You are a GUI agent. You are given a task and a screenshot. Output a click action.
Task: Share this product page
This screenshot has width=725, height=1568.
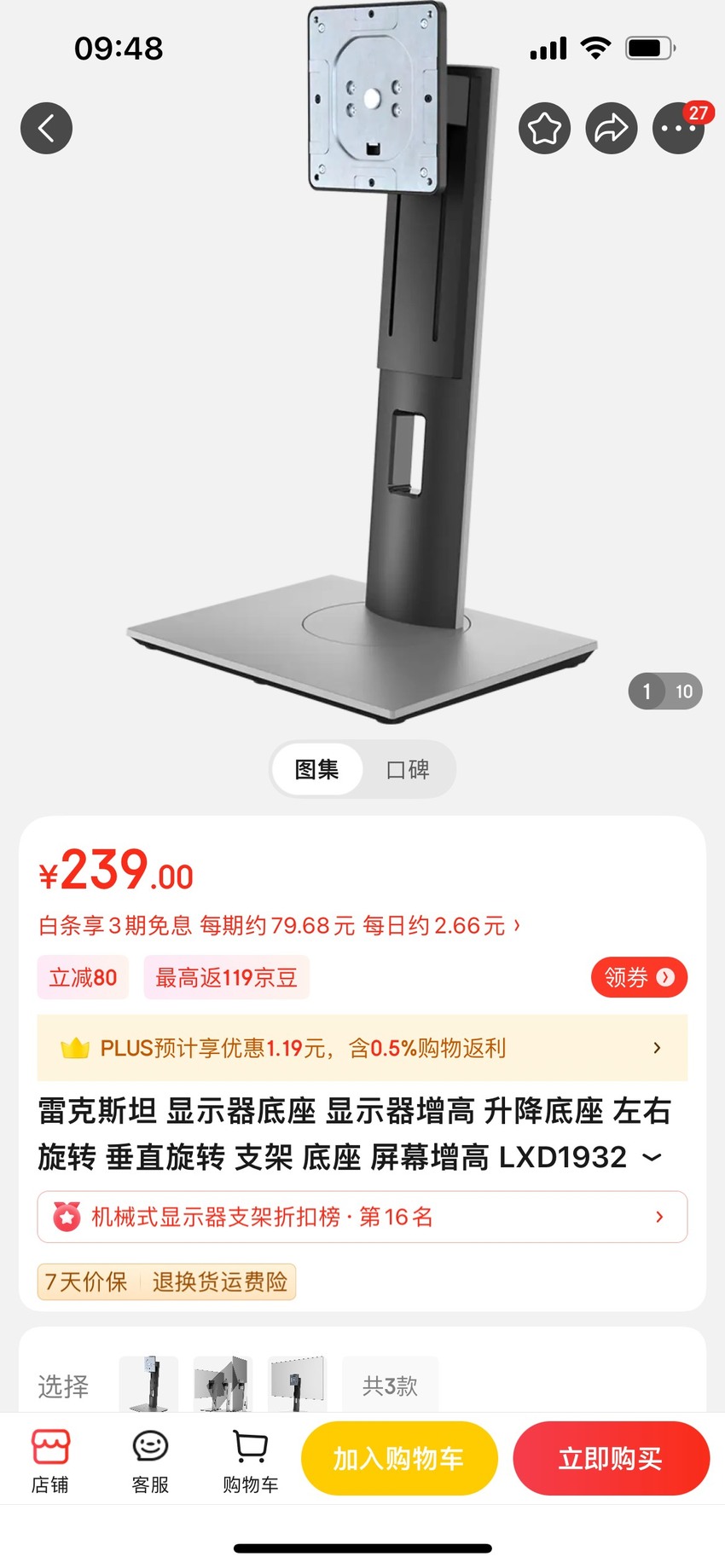611,129
